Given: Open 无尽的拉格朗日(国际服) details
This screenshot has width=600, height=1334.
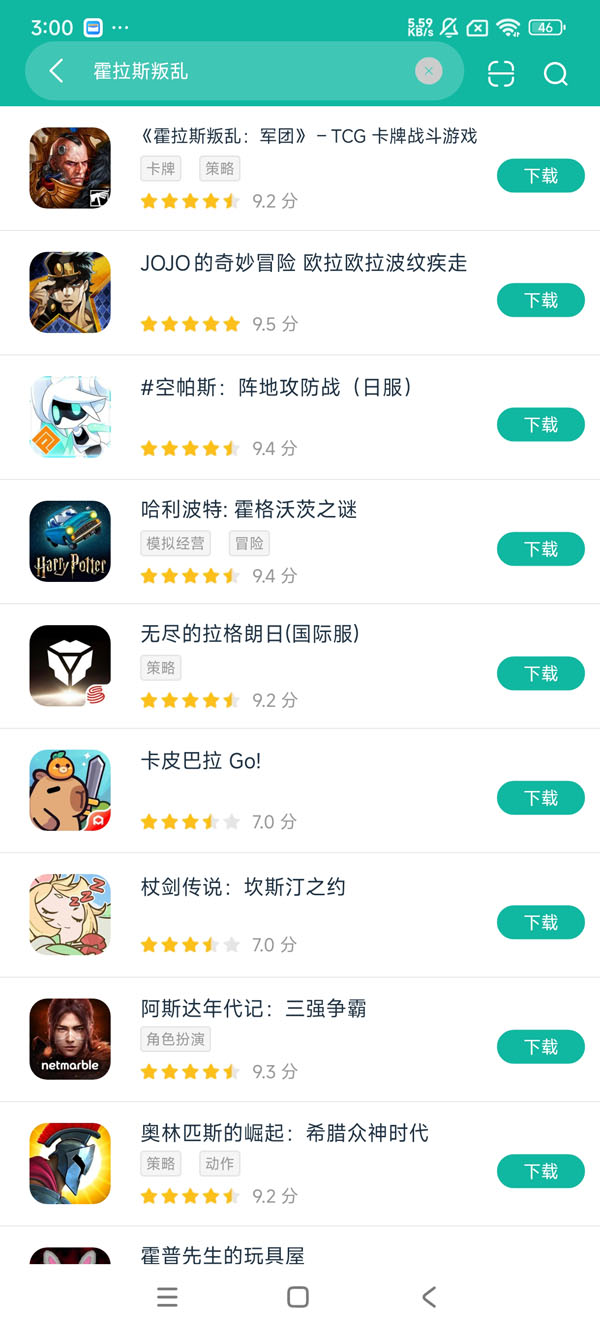Looking at the screenshot, I should click(x=250, y=634).
